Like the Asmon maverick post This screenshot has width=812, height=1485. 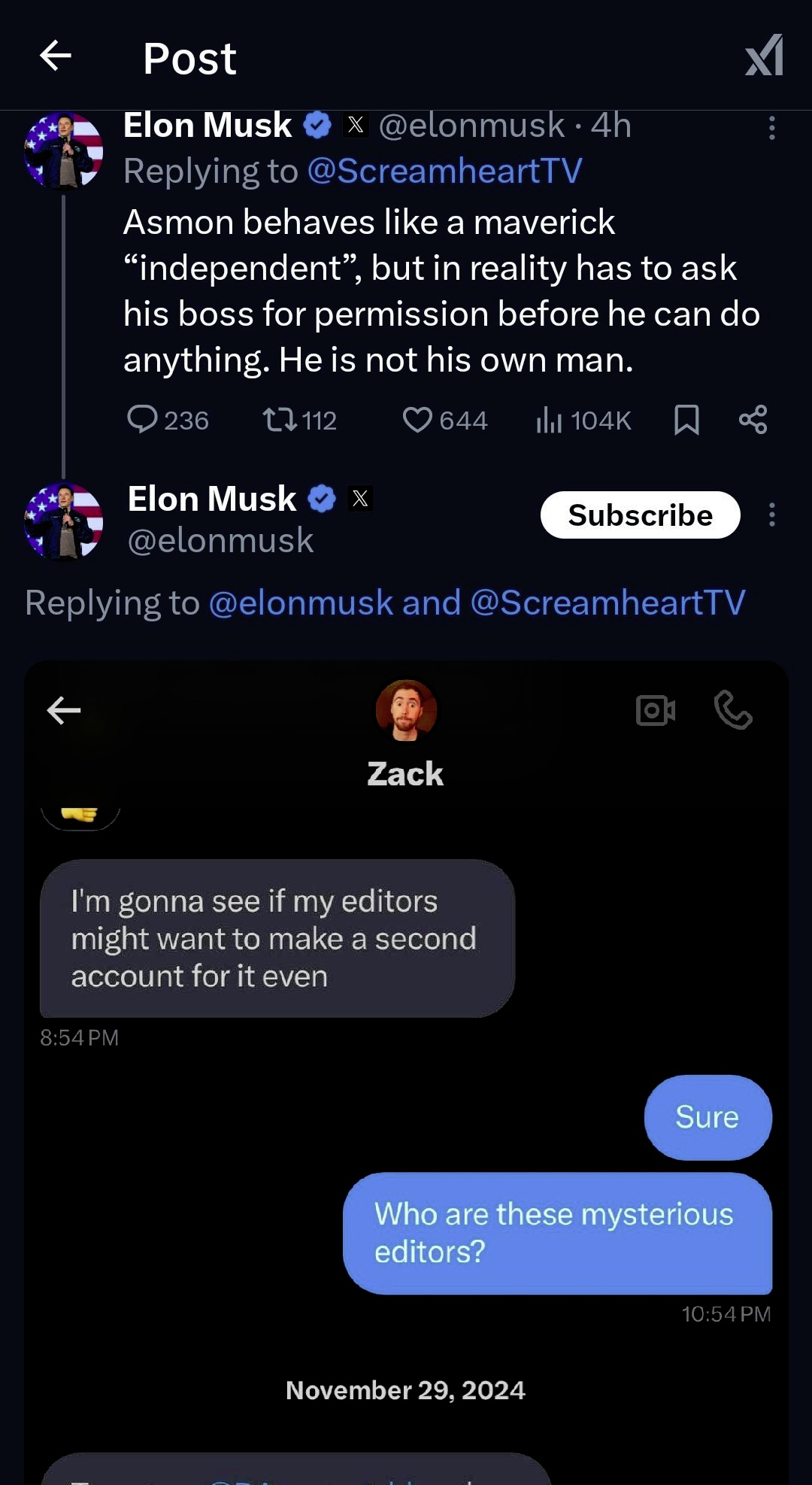417,419
